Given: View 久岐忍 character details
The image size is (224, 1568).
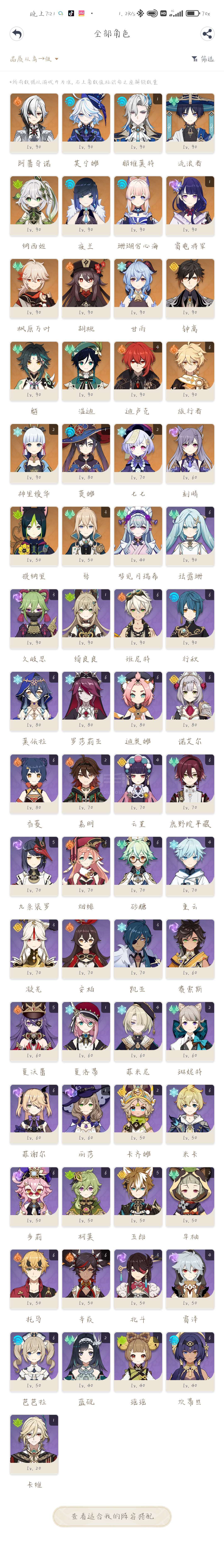Looking at the screenshot, I should click(x=34, y=618).
